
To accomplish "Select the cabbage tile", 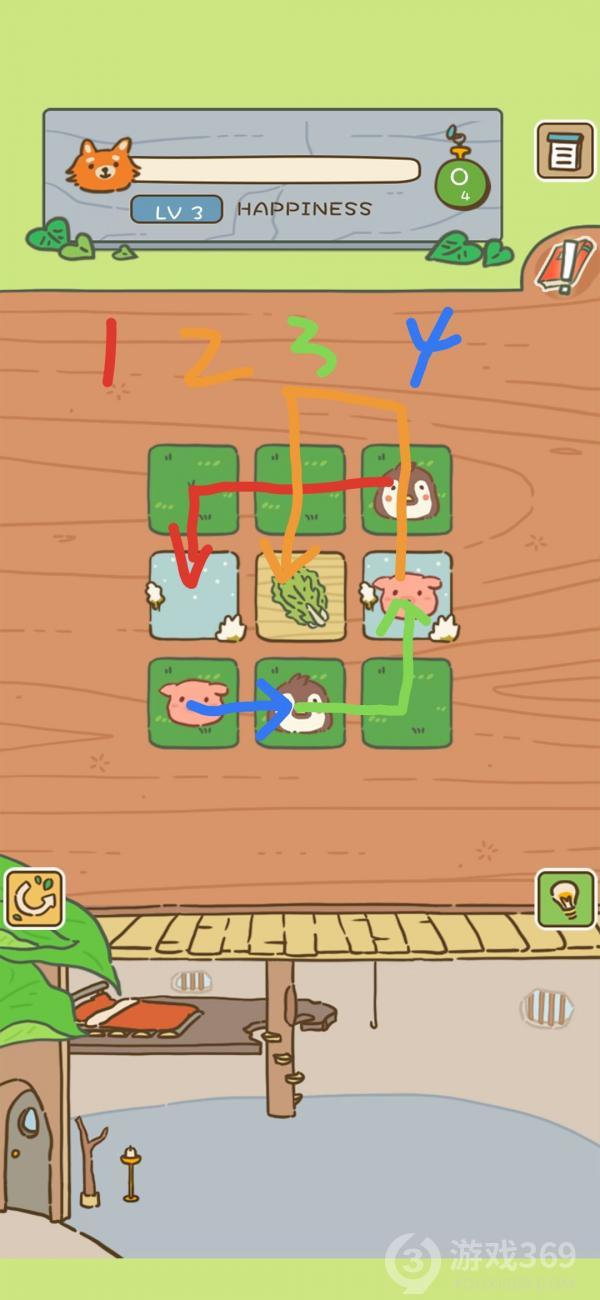I will click(x=300, y=597).
